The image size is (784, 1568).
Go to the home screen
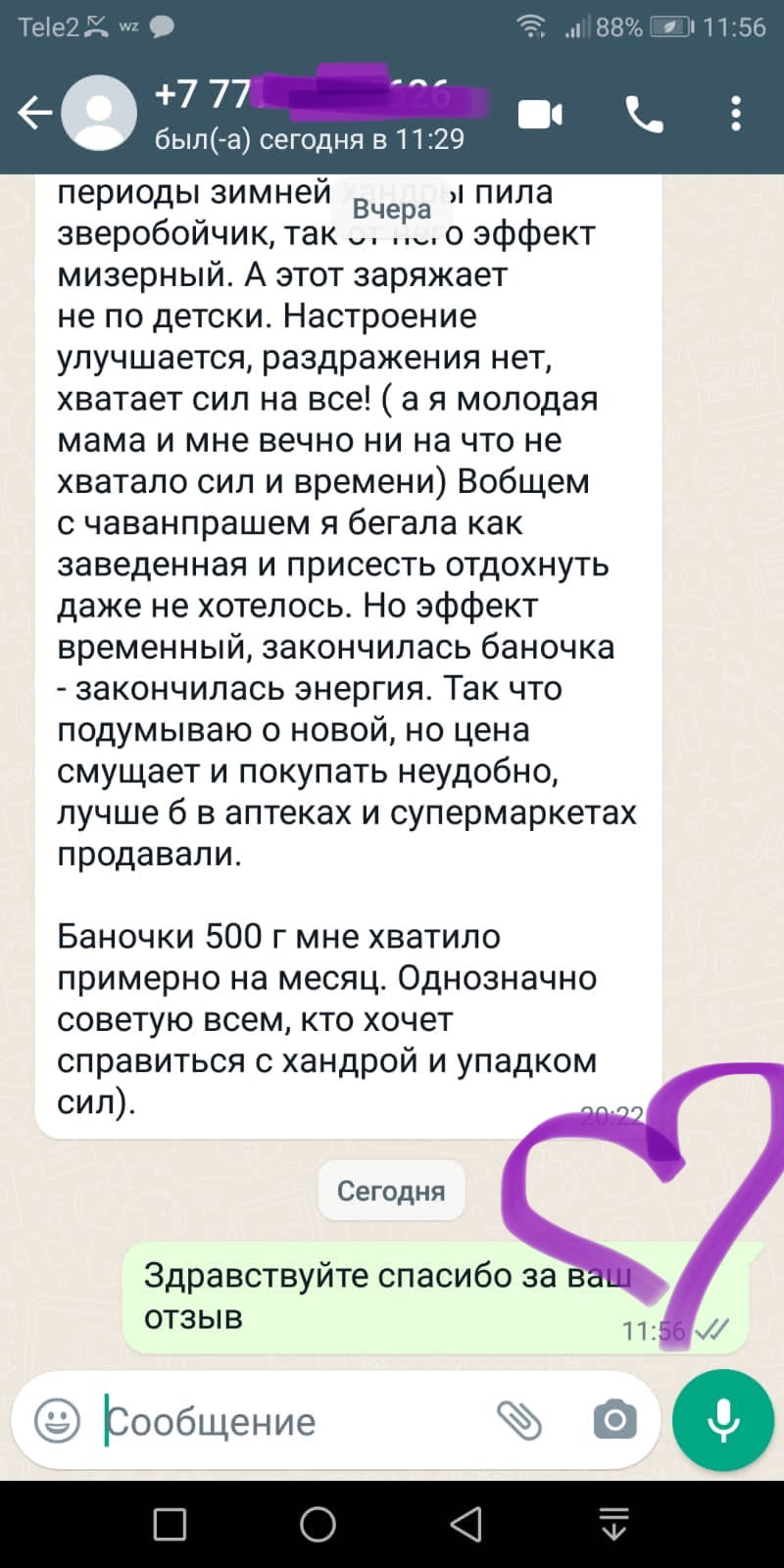pyautogui.click(x=318, y=1525)
